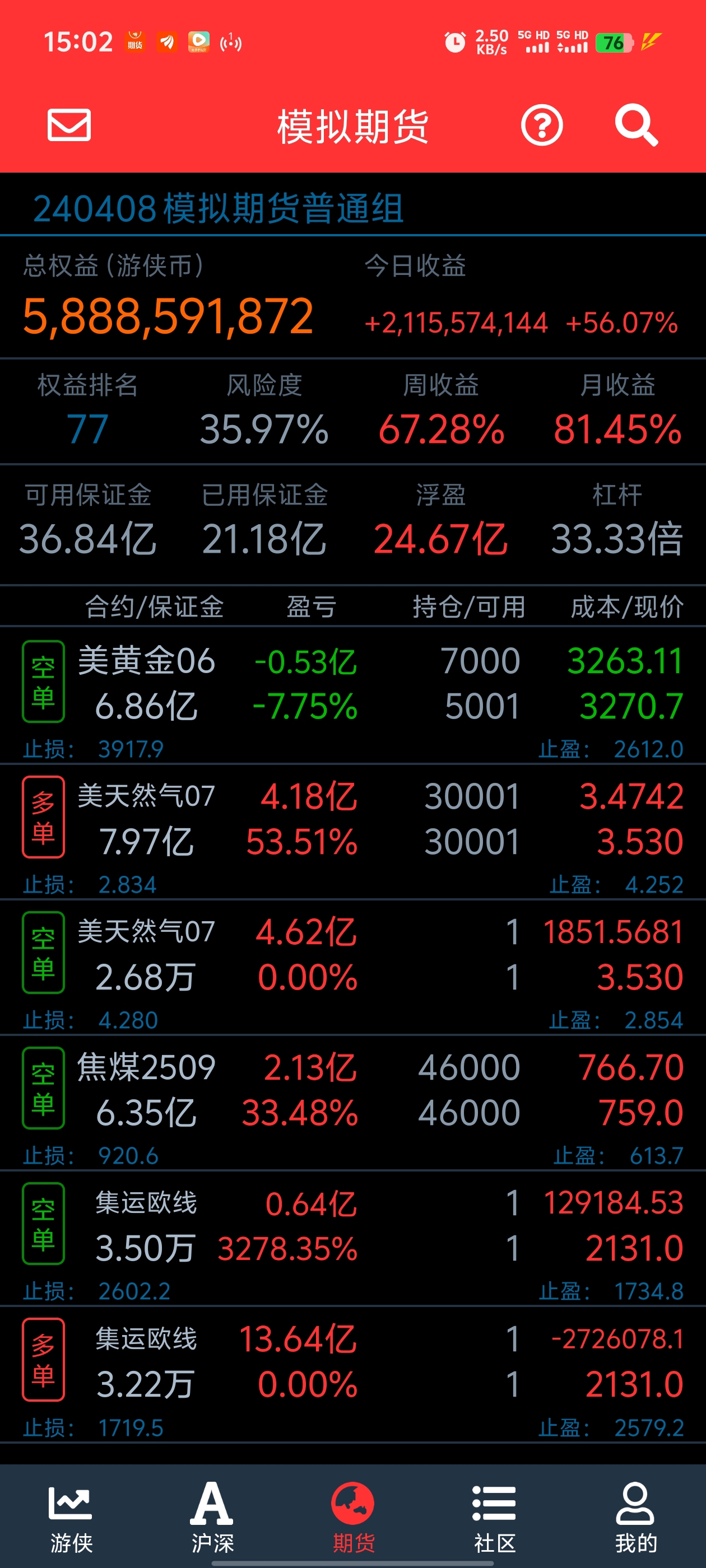
Task: Open the 焦煤2509 short position
Action: 354,1102
